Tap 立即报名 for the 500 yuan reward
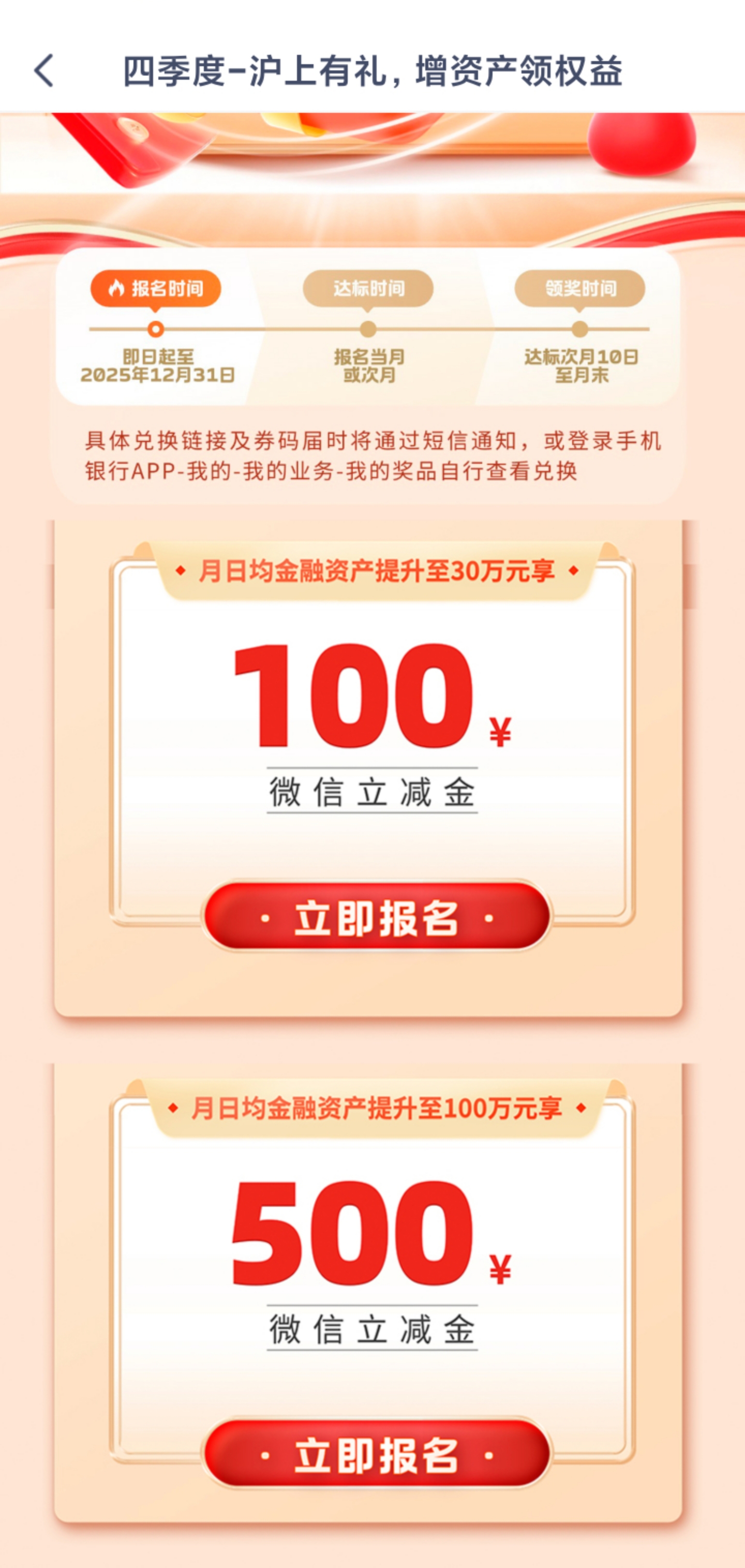Screen dimensions: 745x1568 coord(376,1454)
